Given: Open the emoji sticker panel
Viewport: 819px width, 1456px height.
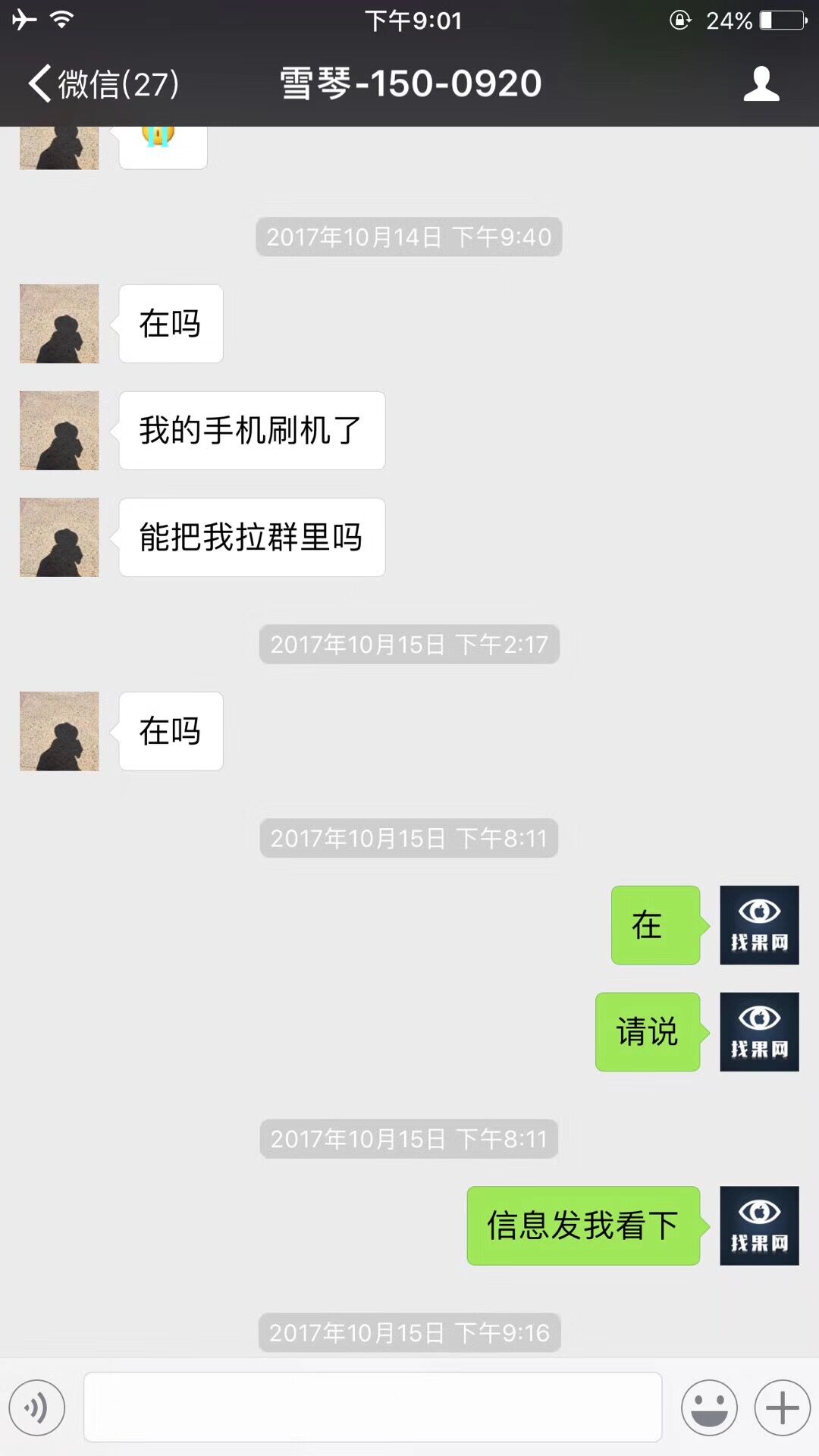Looking at the screenshot, I should pos(709,1407).
